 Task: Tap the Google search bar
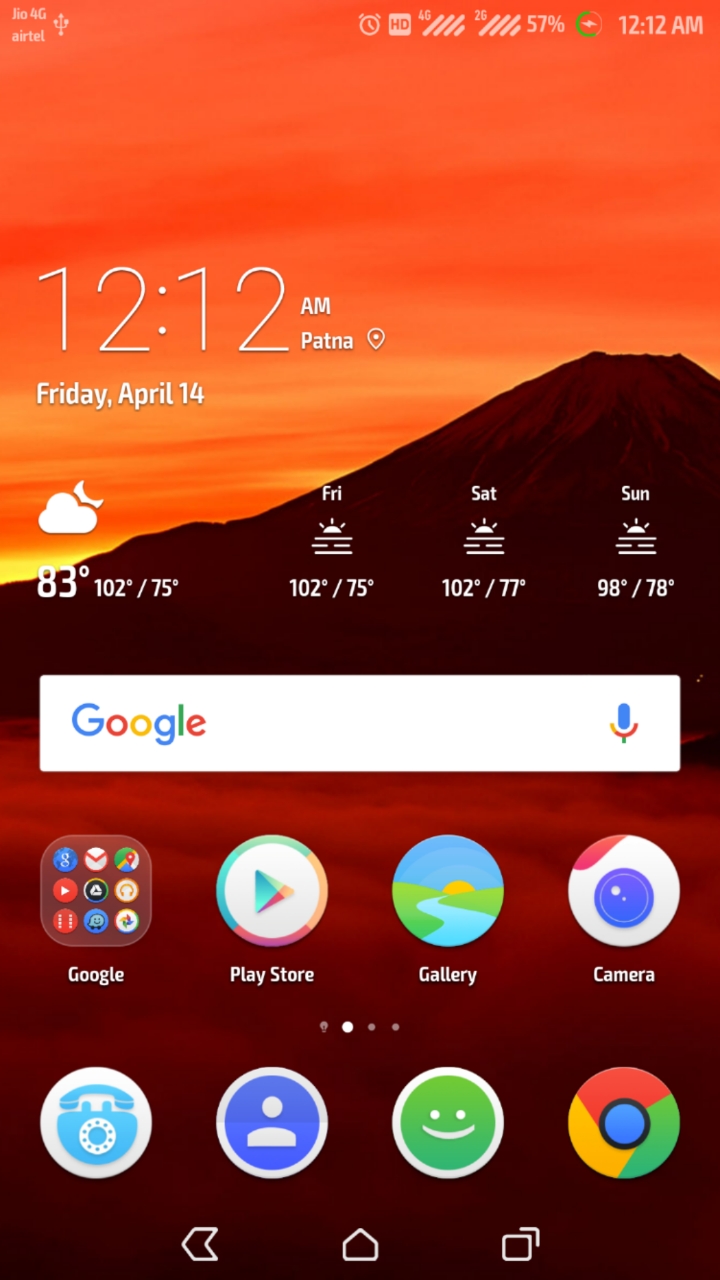point(330,723)
